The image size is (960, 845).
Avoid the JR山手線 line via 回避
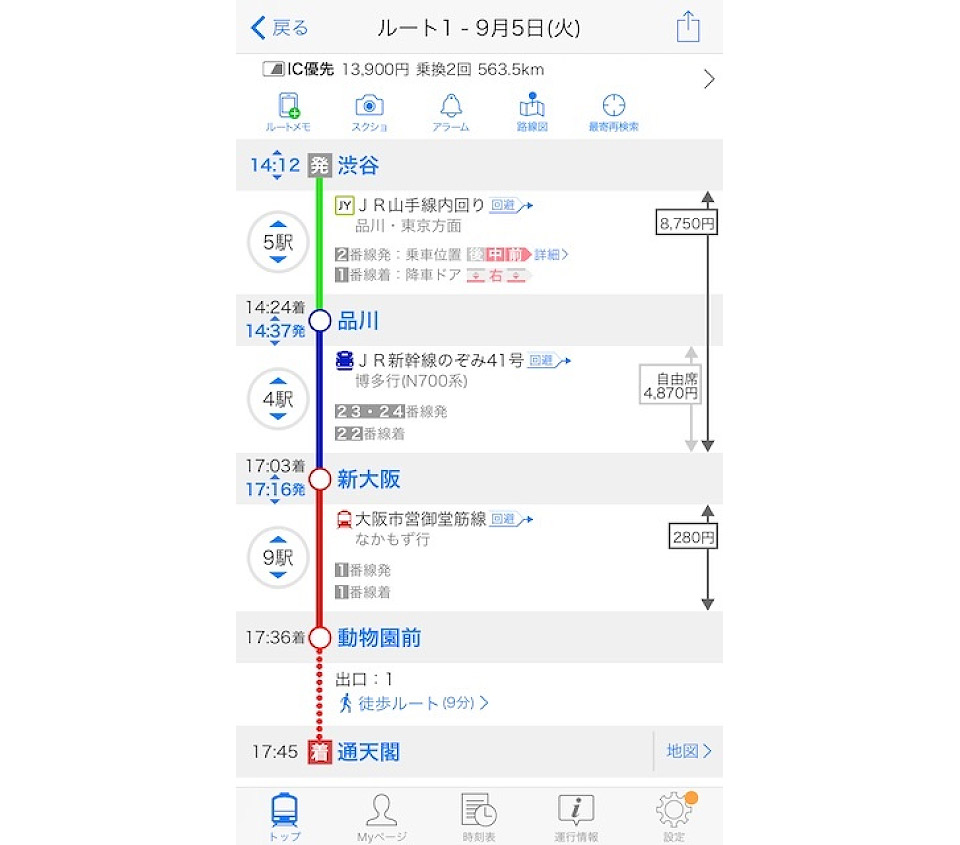coord(511,205)
